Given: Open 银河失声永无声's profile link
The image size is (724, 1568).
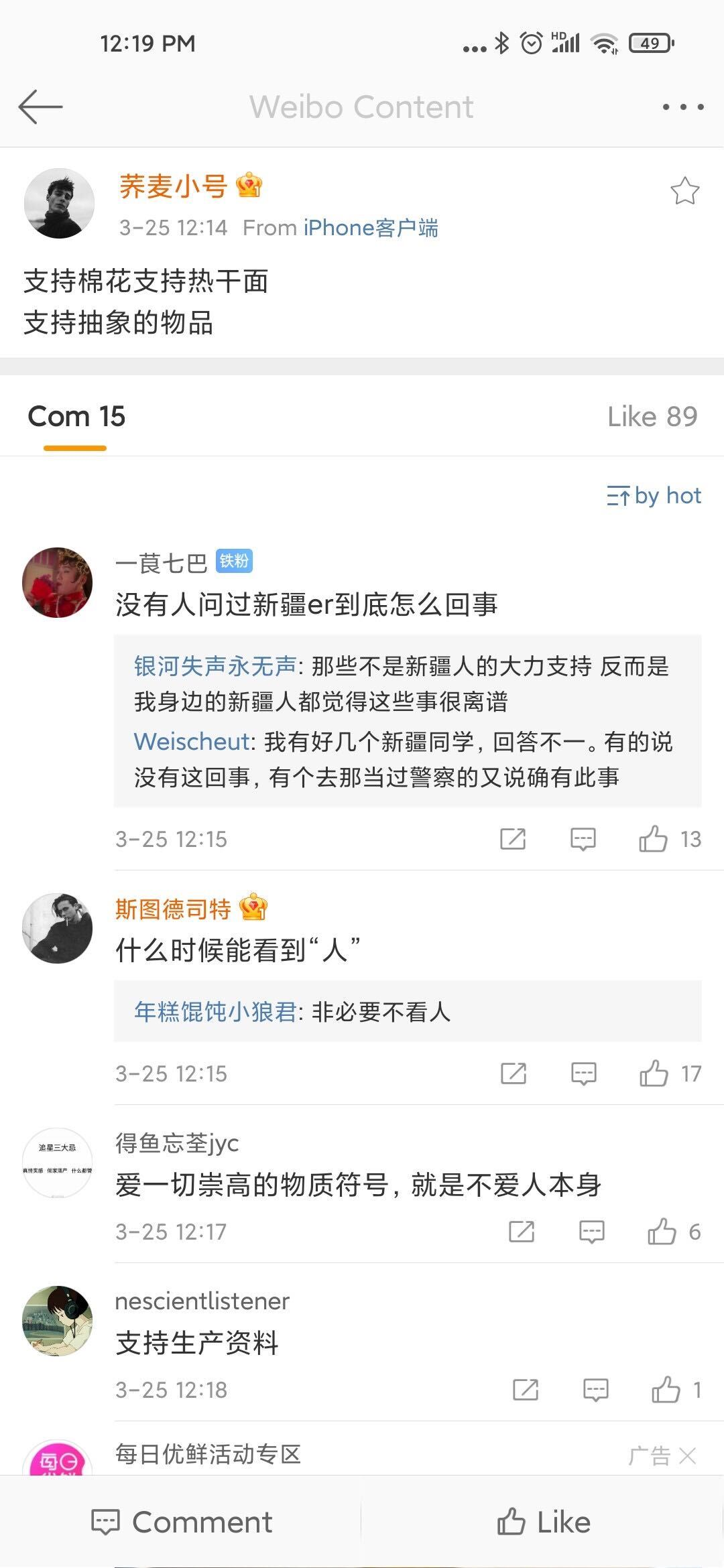Looking at the screenshot, I should 215,666.
